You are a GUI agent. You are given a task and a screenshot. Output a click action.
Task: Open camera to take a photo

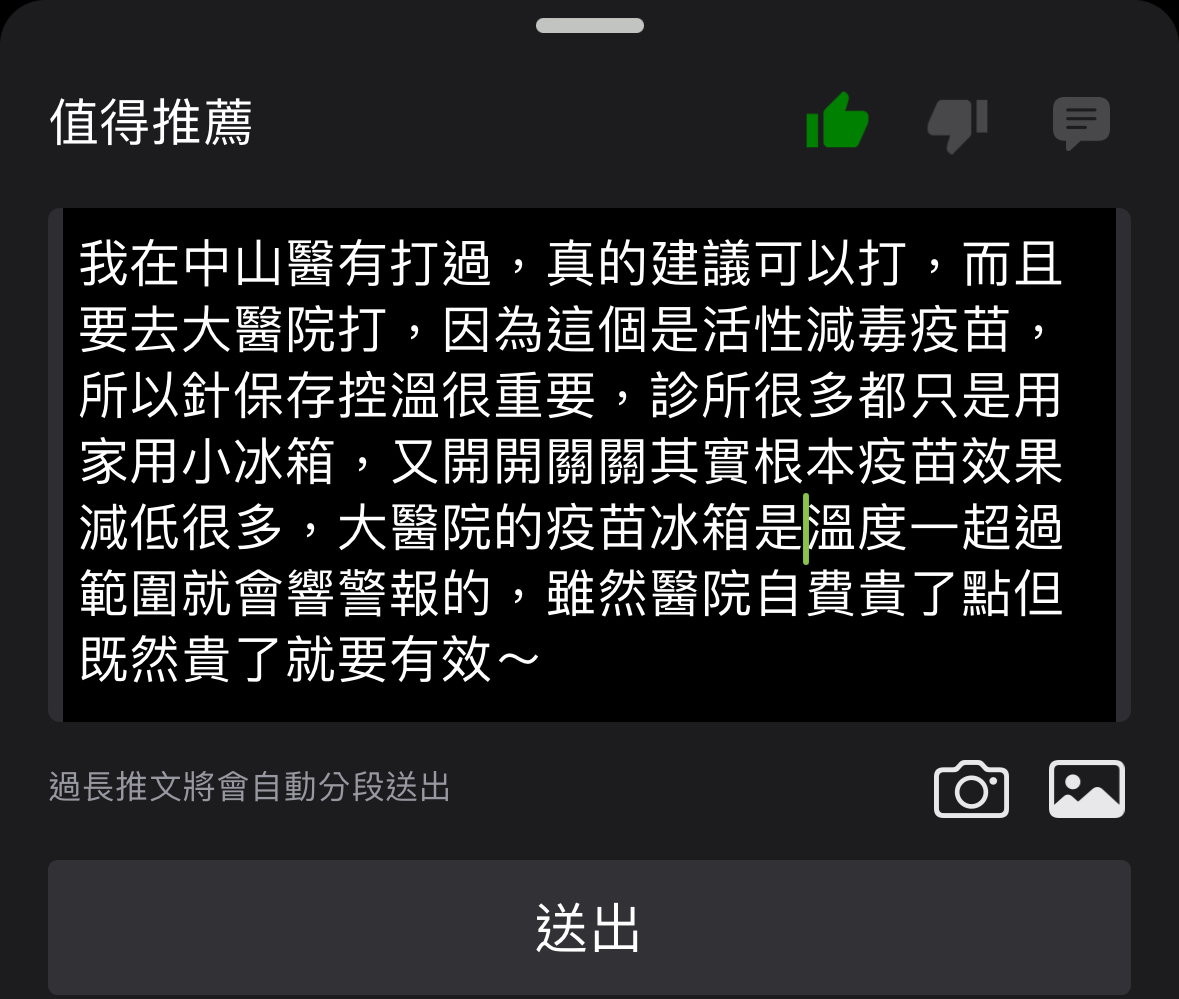coord(971,789)
